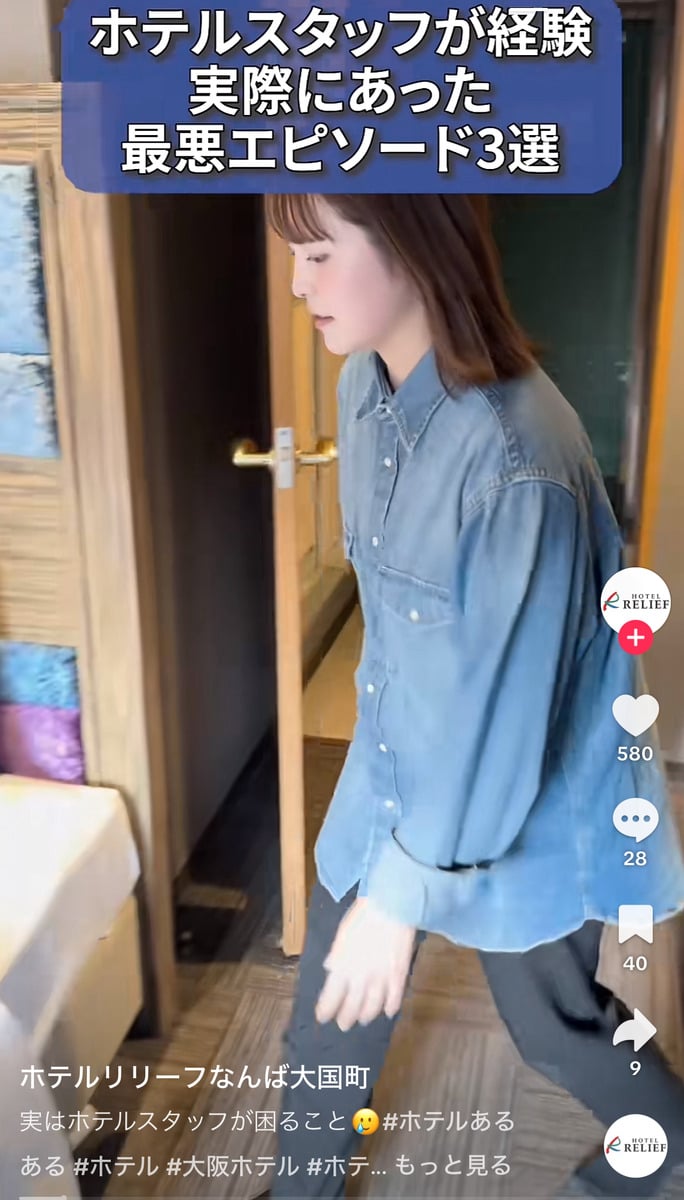Screen dimensions: 684x1200
Task: Open the comments bubble
Action: (x=635, y=820)
